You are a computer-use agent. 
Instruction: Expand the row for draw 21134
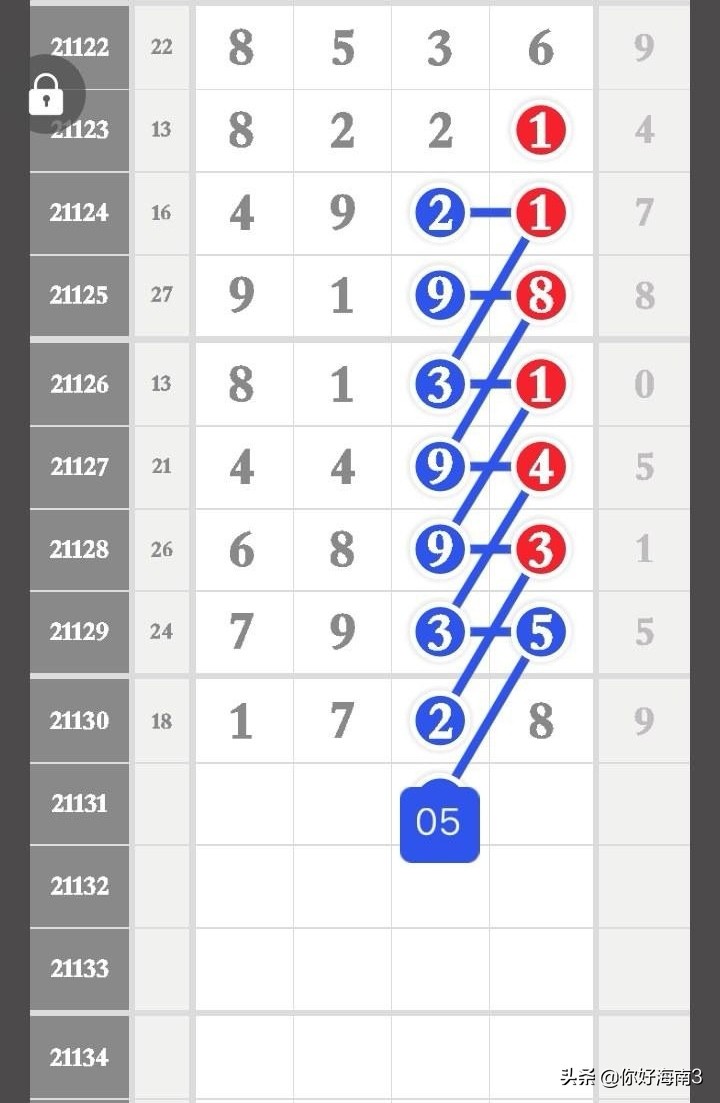pyautogui.click(x=79, y=1057)
